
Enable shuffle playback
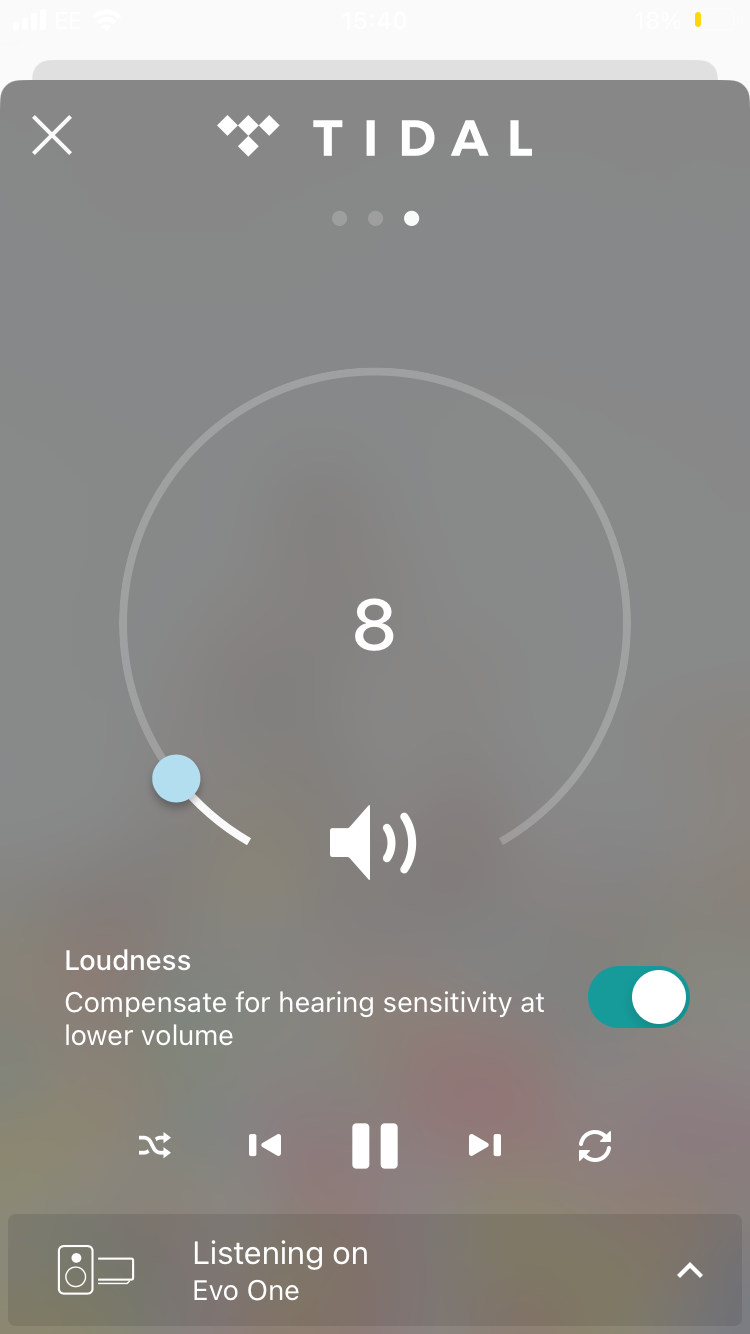click(x=155, y=1145)
